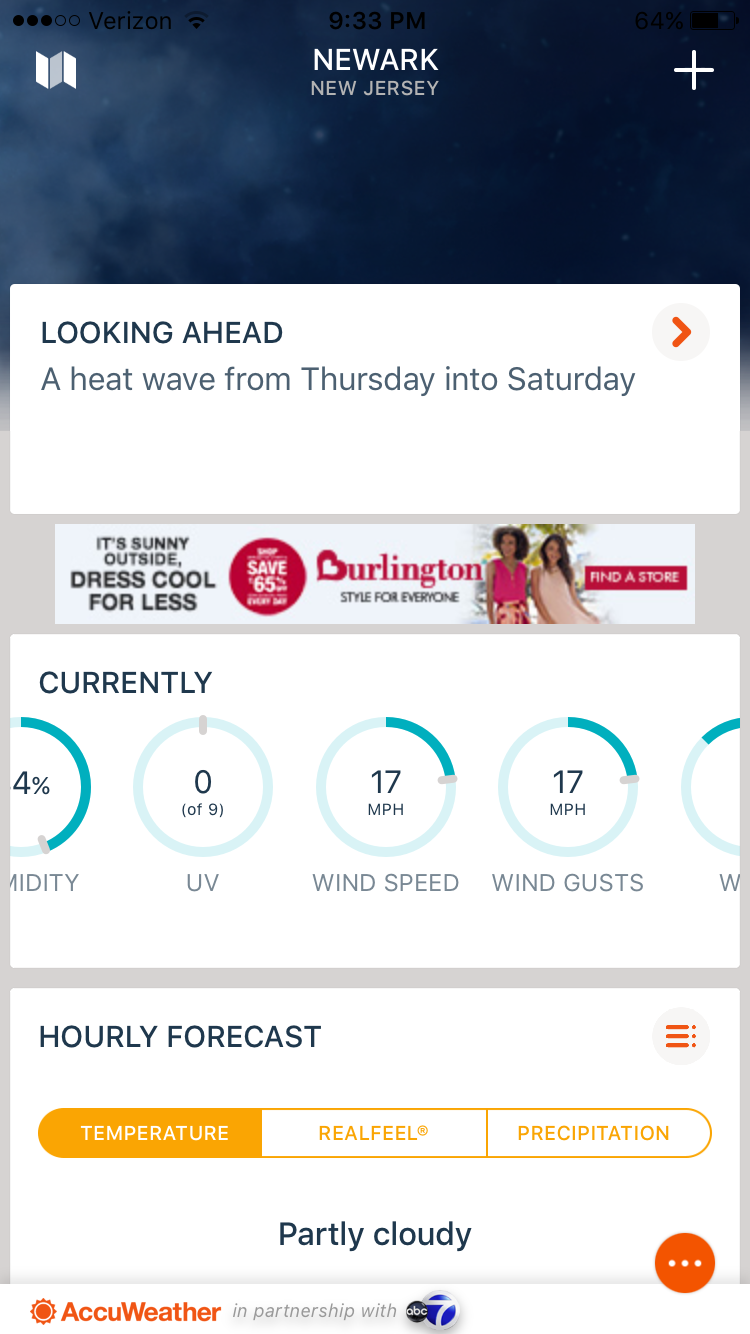This screenshot has height=1334, width=750.
Task: Open Looking Ahead details arrow
Action: (x=681, y=332)
